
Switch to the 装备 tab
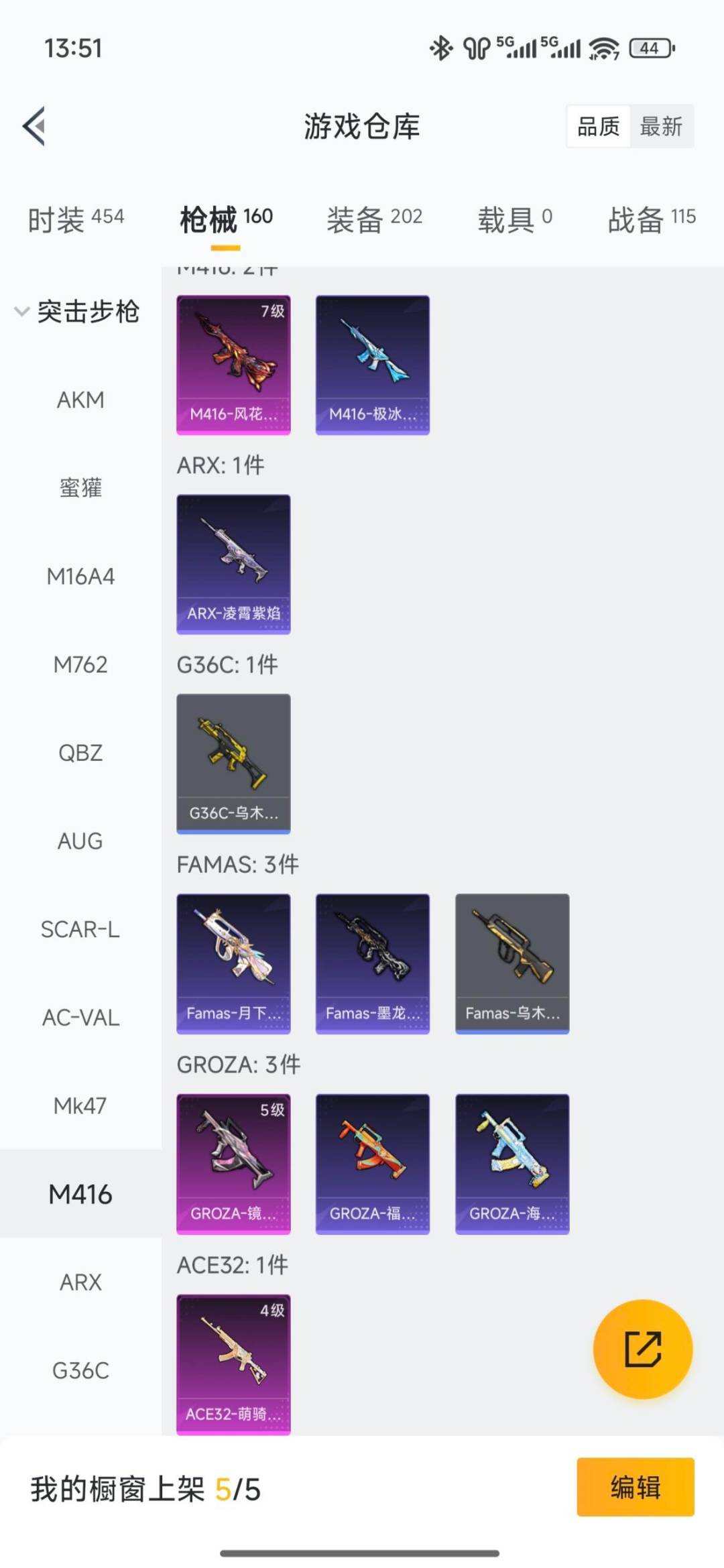pos(374,219)
